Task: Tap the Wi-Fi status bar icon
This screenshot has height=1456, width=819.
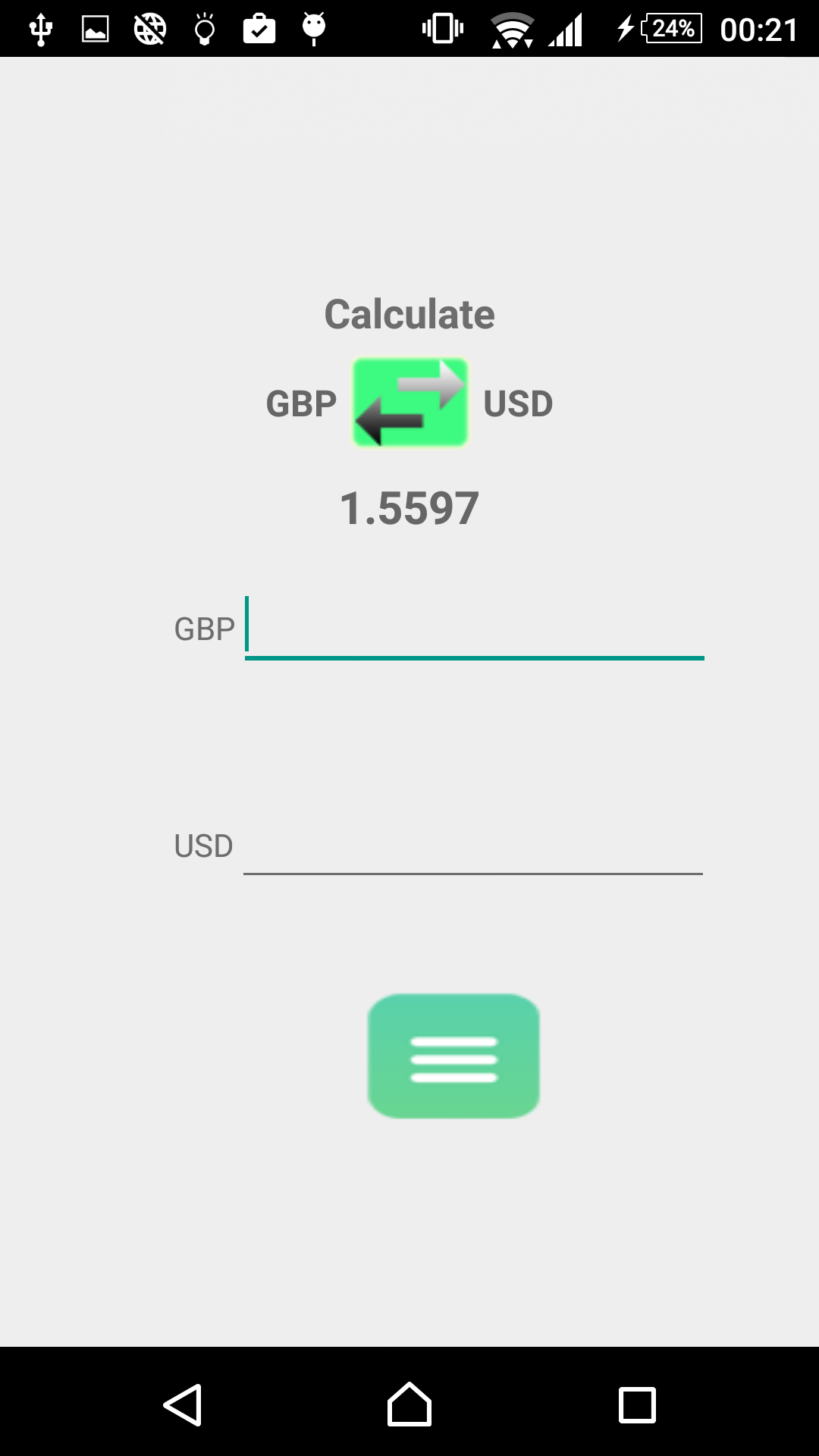Action: pyautogui.click(x=510, y=29)
